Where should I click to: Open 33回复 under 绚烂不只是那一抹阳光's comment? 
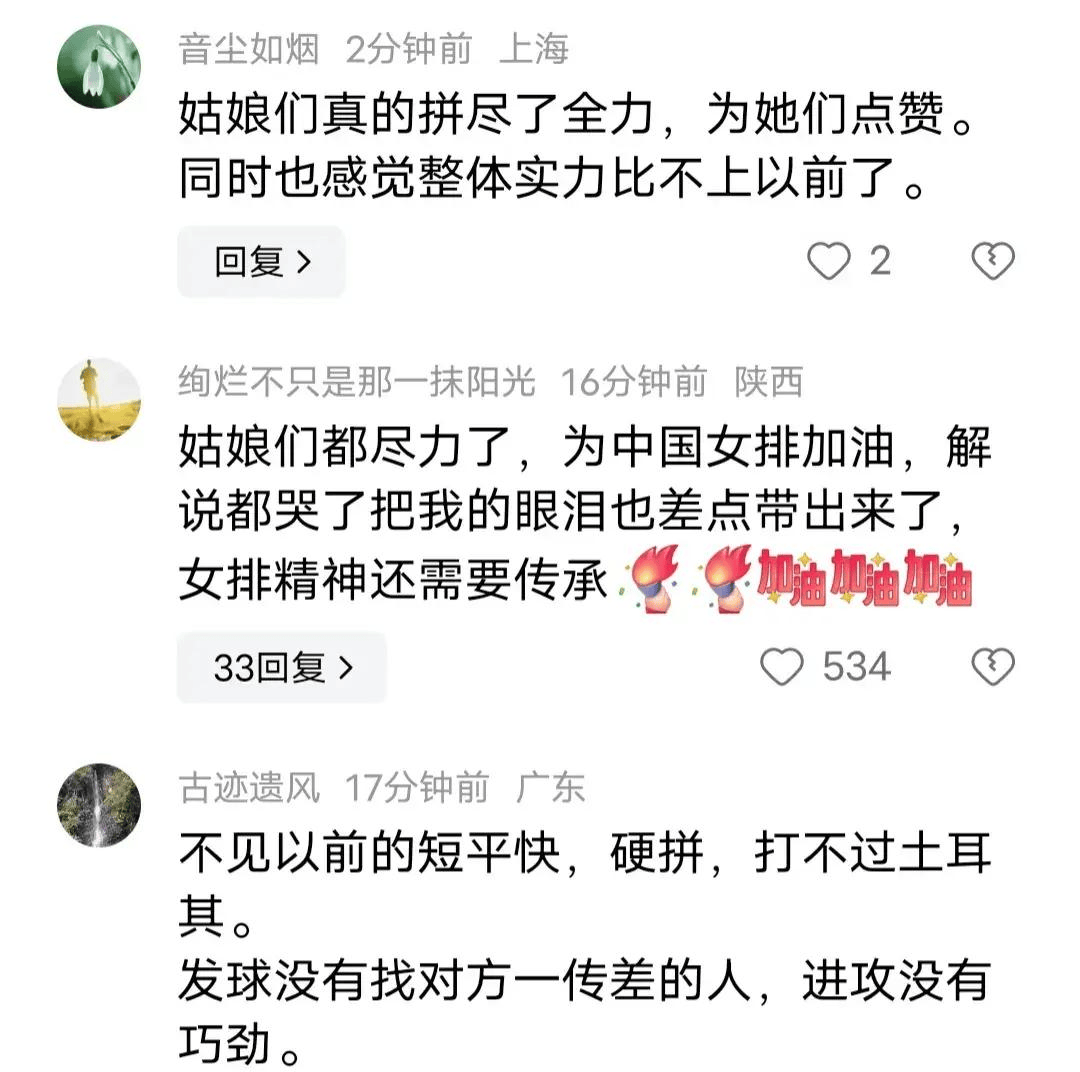pyautogui.click(x=282, y=667)
